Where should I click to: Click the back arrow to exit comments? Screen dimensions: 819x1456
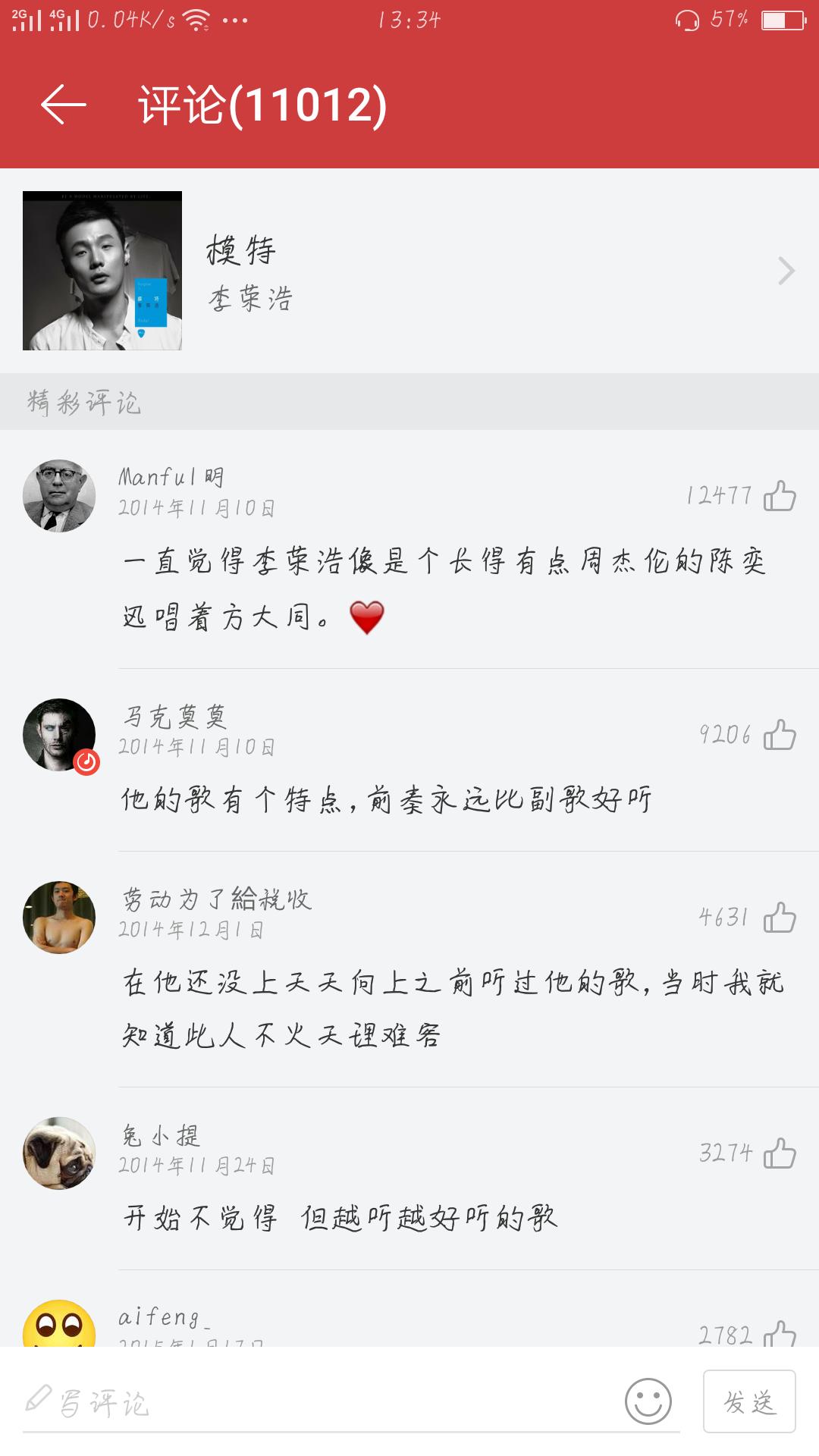tap(61, 105)
